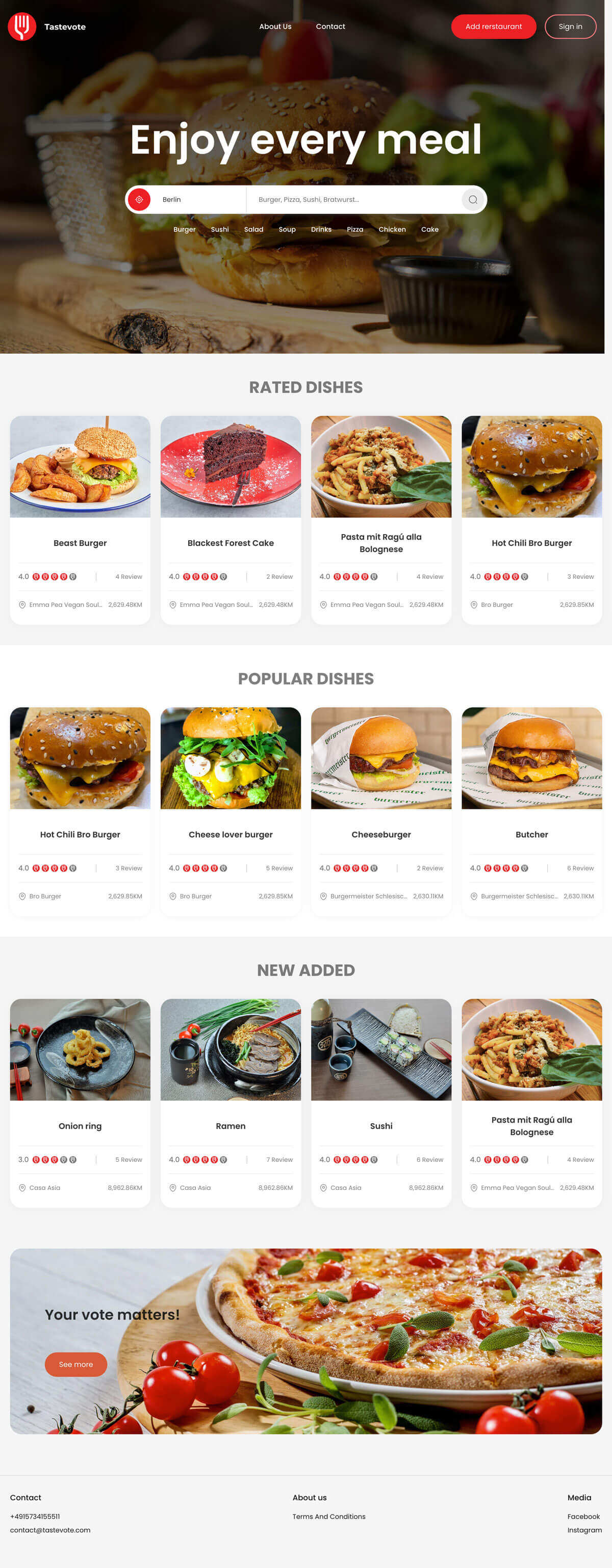This screenshot has width=612, height=1568.
Task: Open Terms And Conditions link
Action: pyautogui.click(x=329, y=1516)
